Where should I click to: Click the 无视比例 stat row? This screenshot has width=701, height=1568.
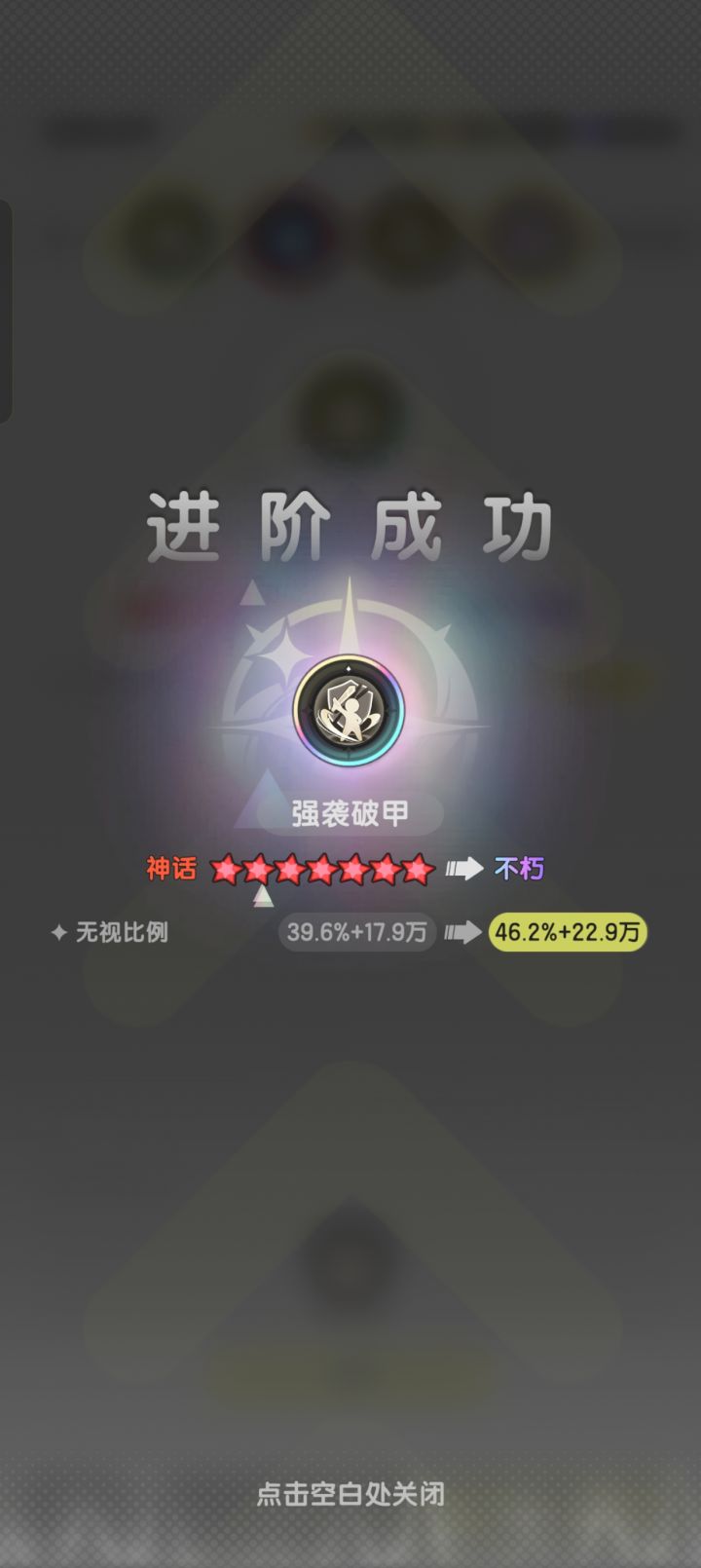pyautogui.click(x=120, y=932)
